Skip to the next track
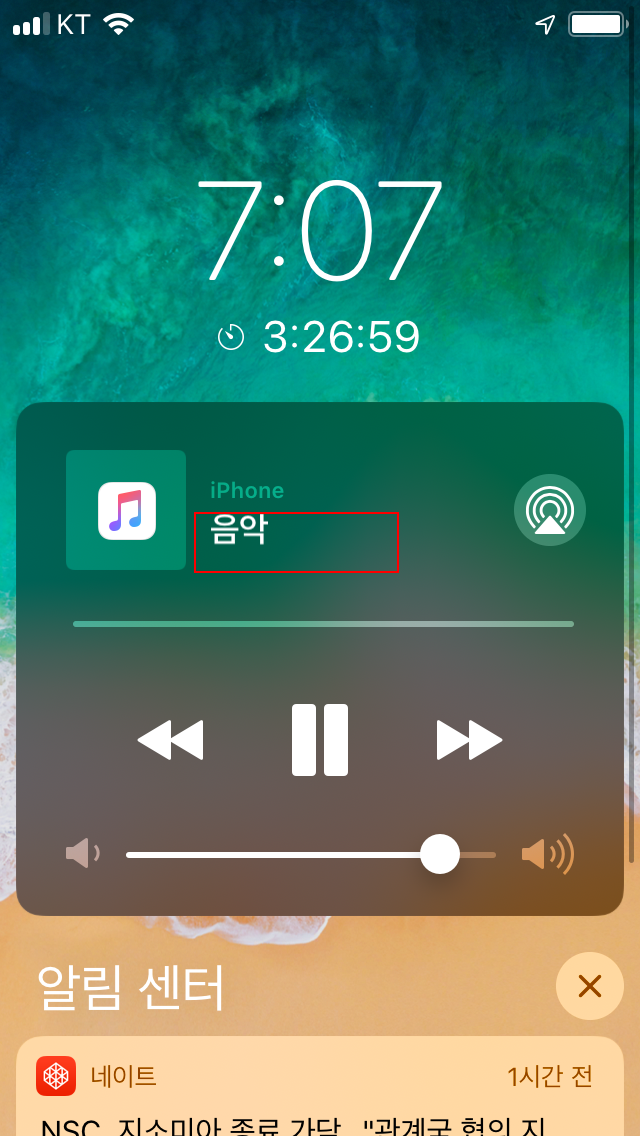640x1136 pixels. coord(469,740)
